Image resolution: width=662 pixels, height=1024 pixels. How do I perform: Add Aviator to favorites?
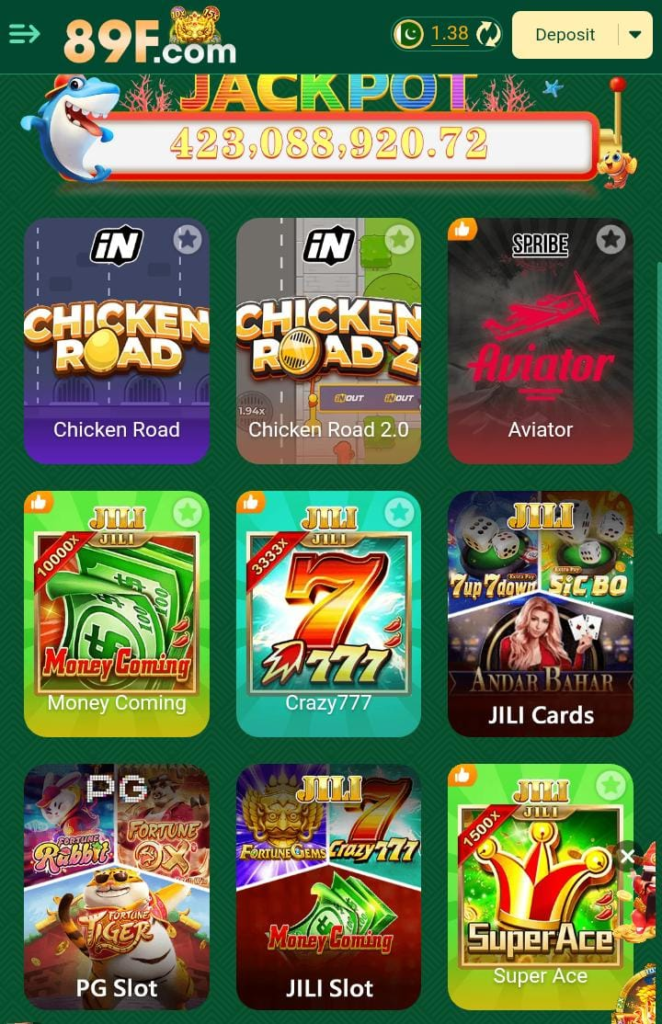point(611,239)
